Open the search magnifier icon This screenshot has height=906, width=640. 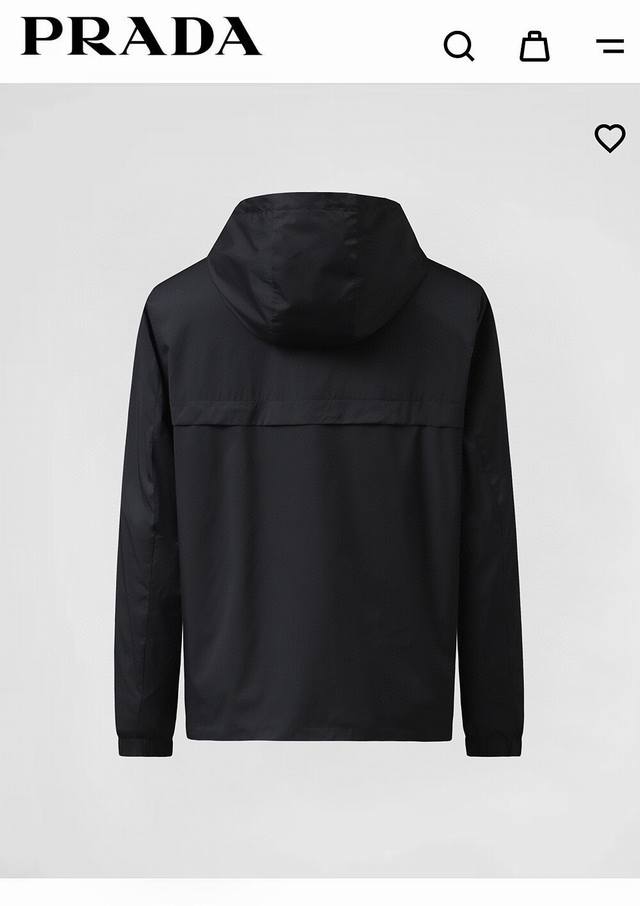(x=459, y=46)
